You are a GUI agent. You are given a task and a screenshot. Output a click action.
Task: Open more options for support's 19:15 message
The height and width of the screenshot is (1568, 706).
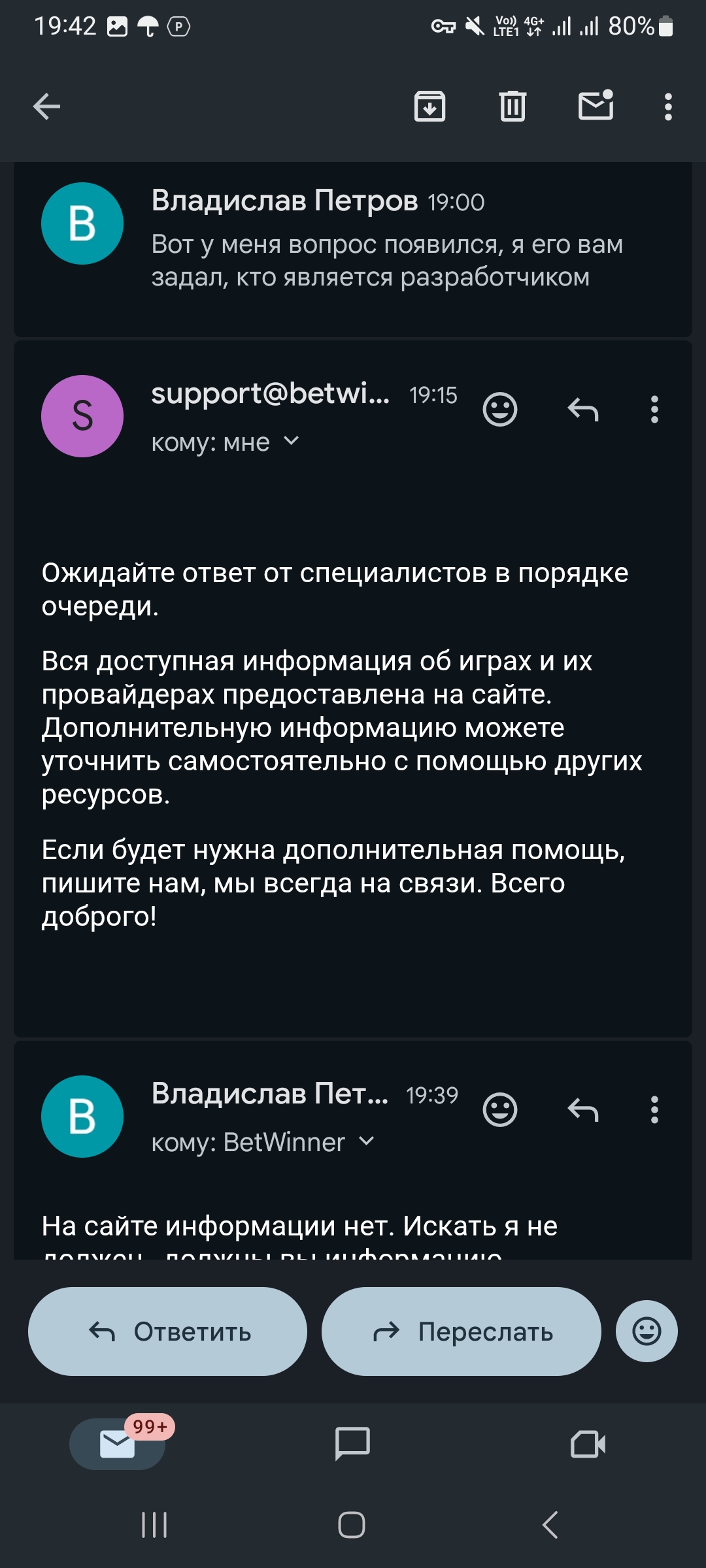654,410
